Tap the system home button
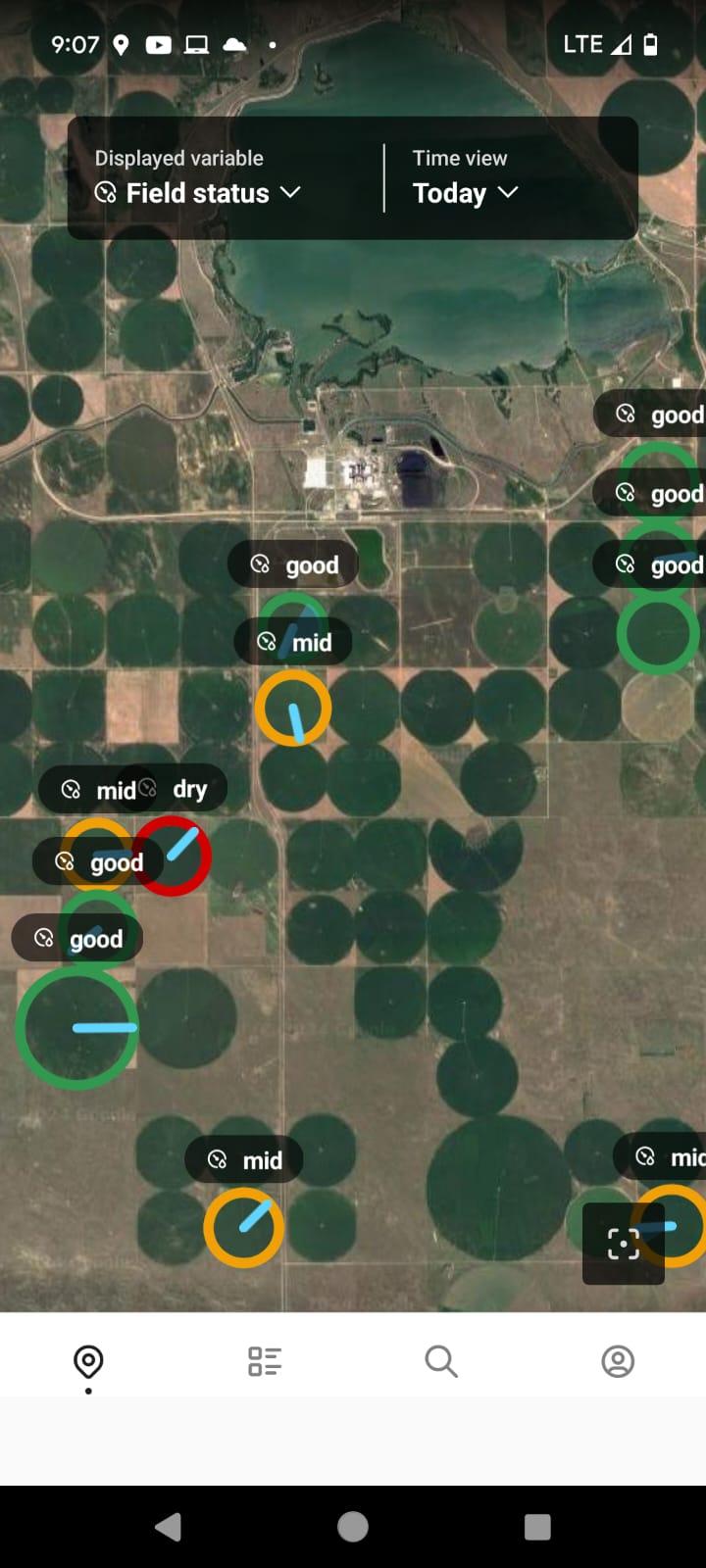This screenshot has height=1568, width=706. click(353, 1527)
